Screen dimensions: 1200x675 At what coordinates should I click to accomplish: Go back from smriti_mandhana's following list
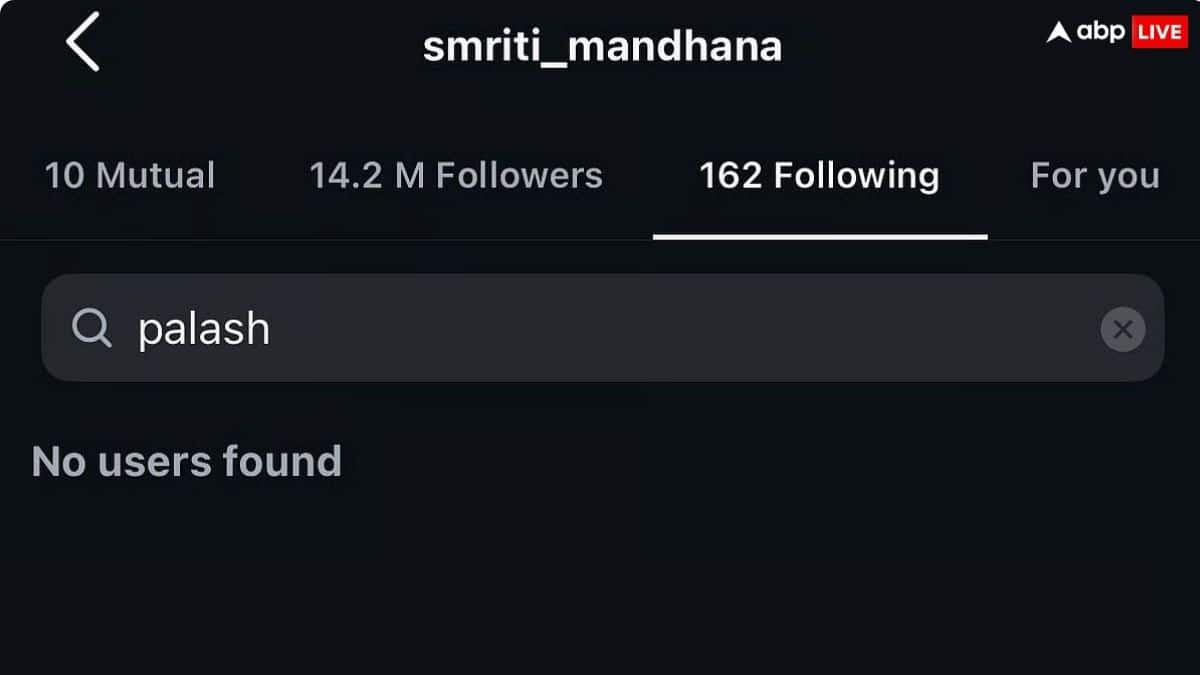(x=83, y=45)
